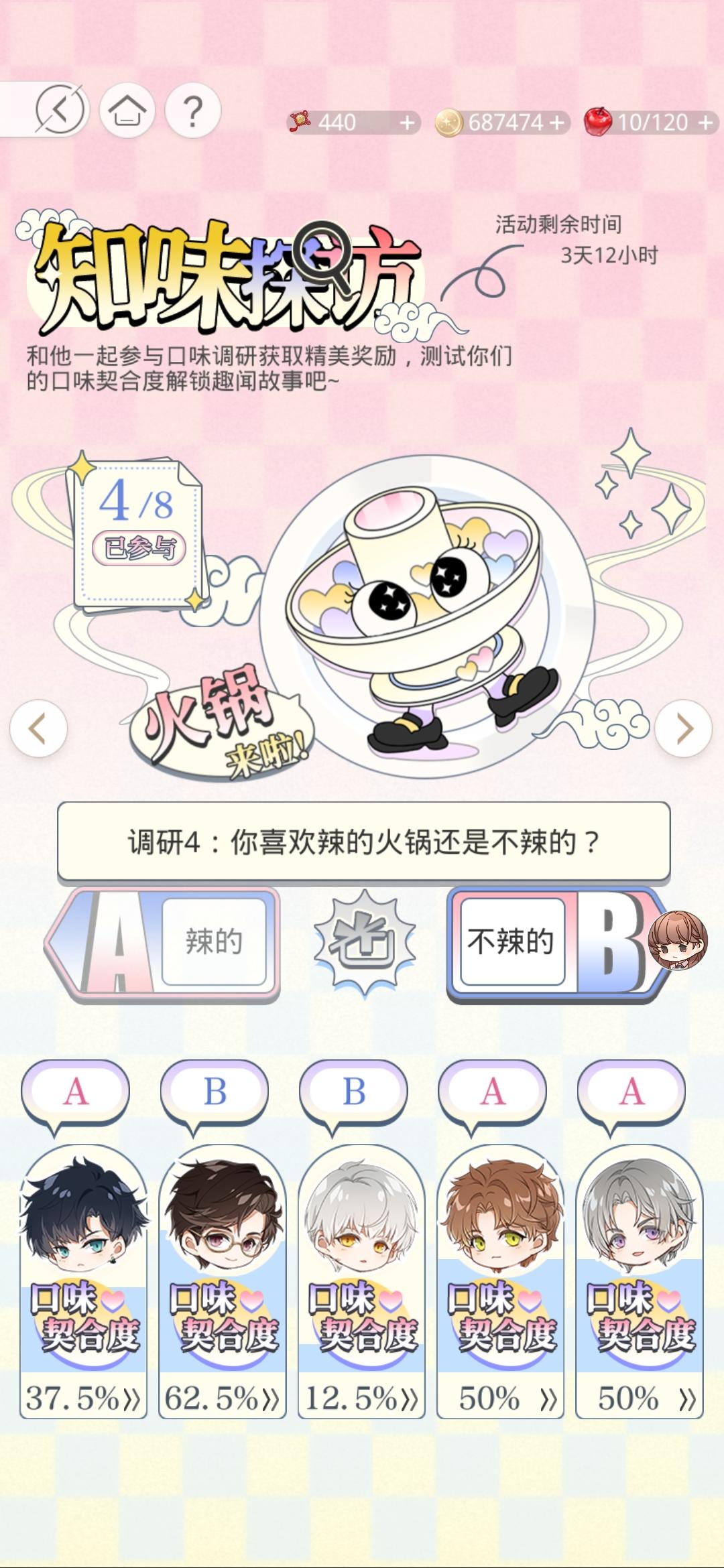Screen dimensions: 724x1568
Task: Click the gold coin currency icon
Action: point(450,122)
